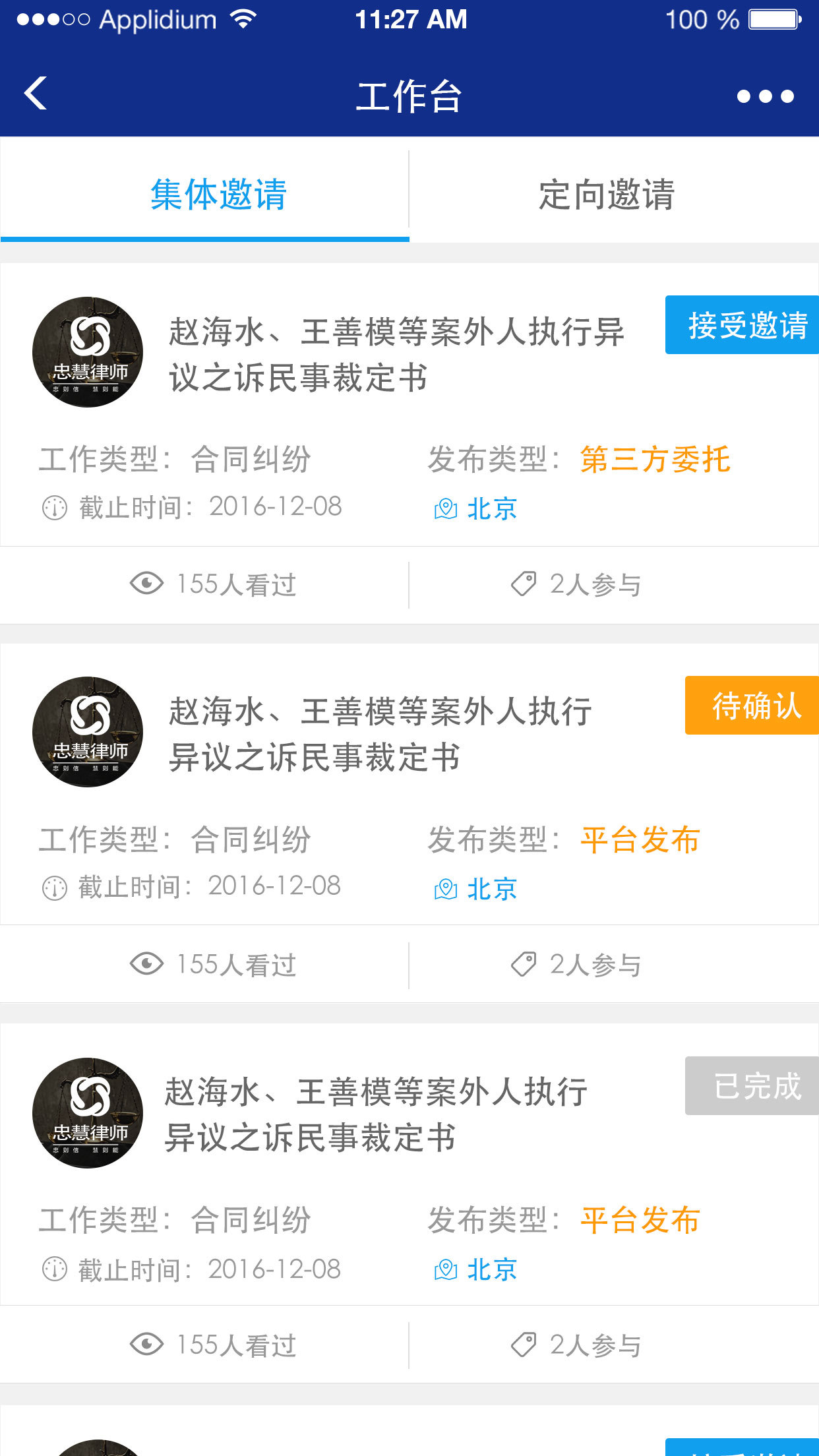
Task: Tap the Wi-Fi indicator in the status bar
Action: tap(243, 20)
